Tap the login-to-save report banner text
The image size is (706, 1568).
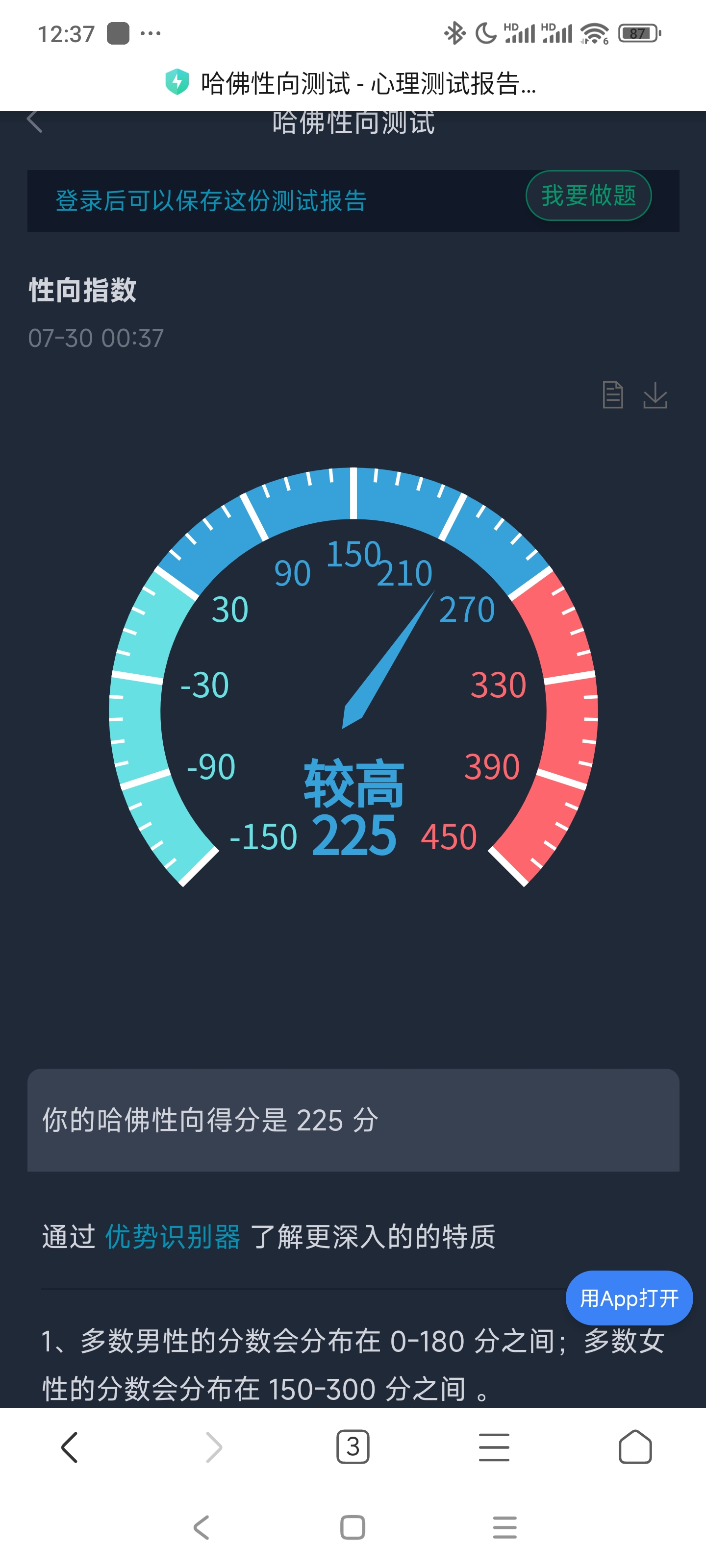pos(211,201)
